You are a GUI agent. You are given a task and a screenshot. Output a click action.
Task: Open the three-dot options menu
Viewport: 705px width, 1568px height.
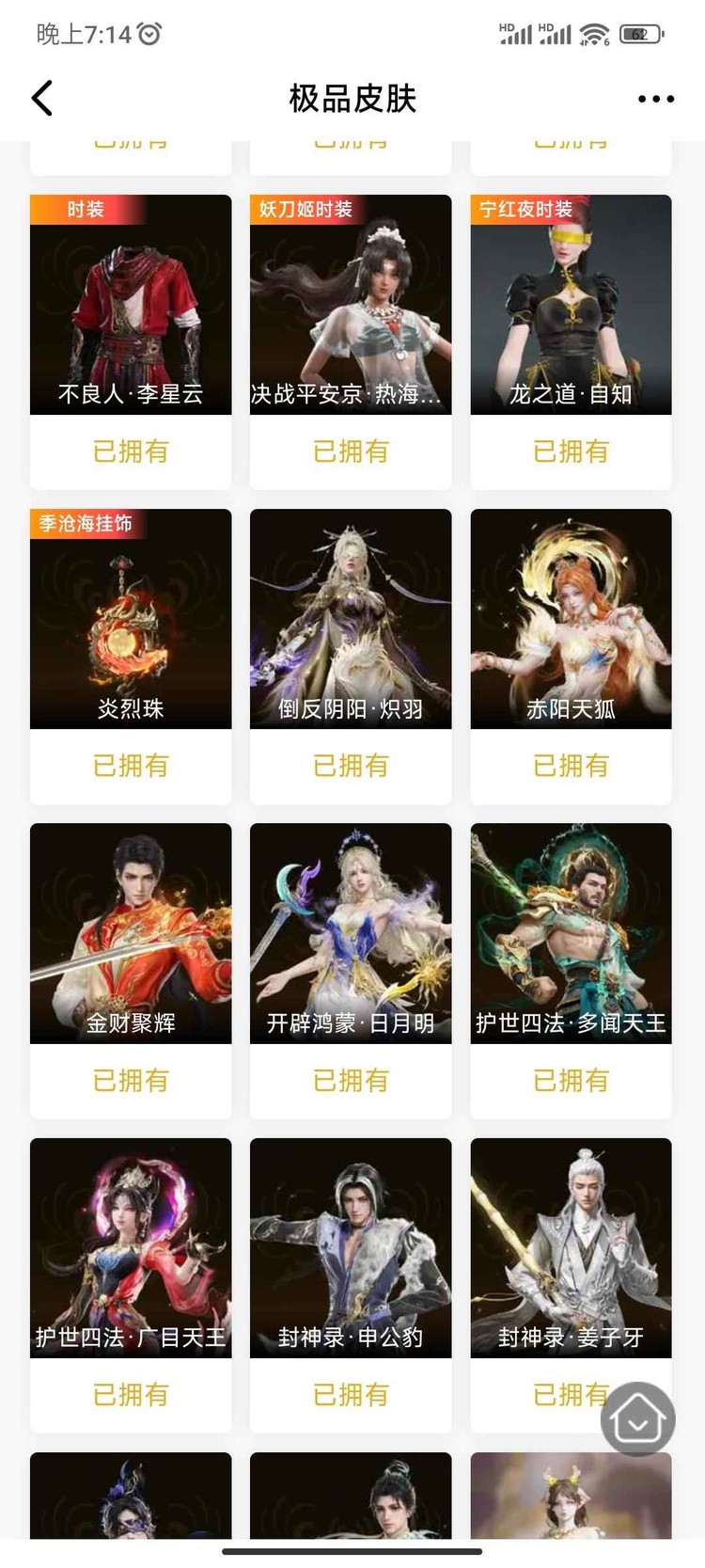(655, 98)
